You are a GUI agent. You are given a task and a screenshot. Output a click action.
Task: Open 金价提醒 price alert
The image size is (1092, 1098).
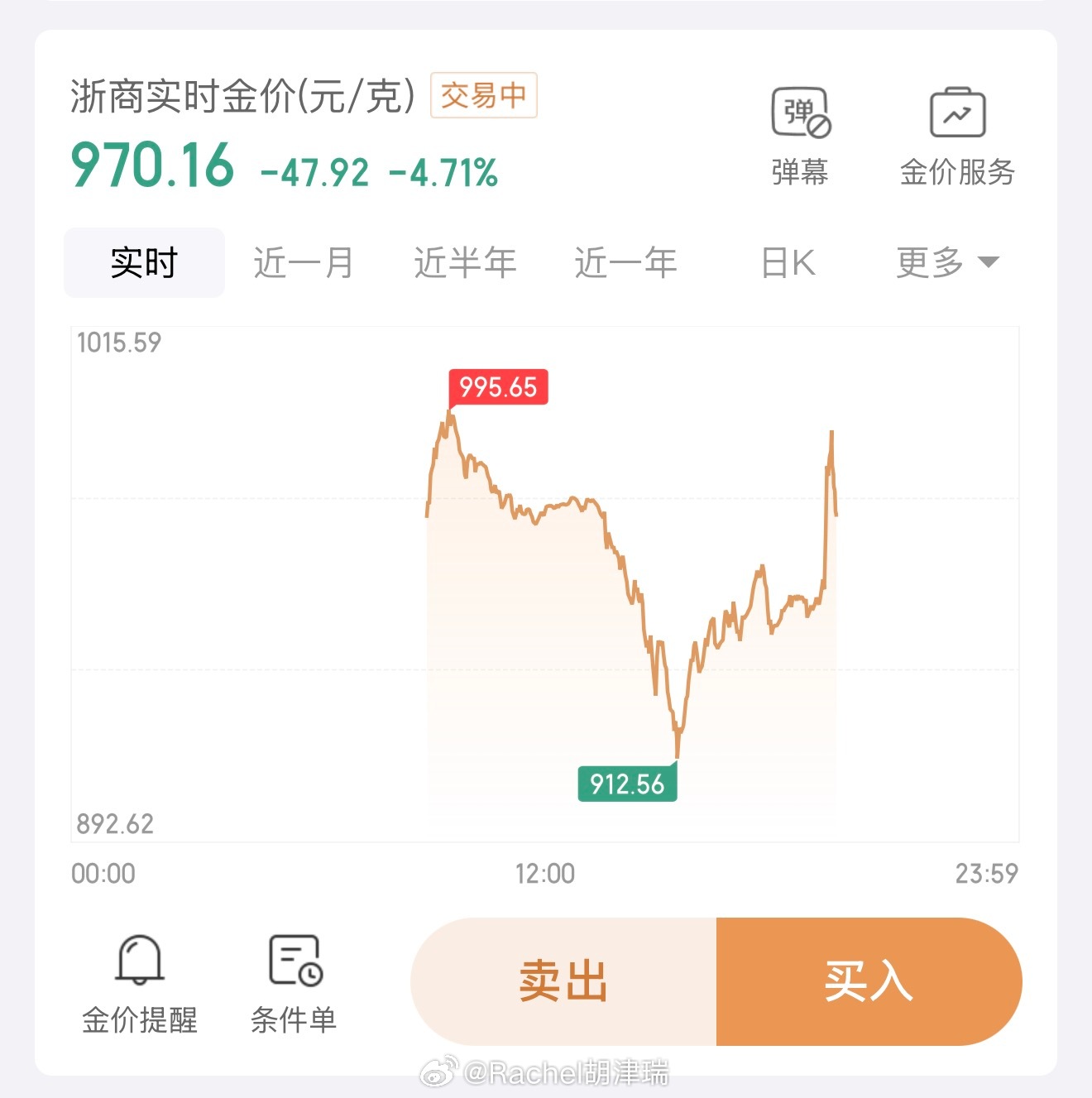point(140,983)
